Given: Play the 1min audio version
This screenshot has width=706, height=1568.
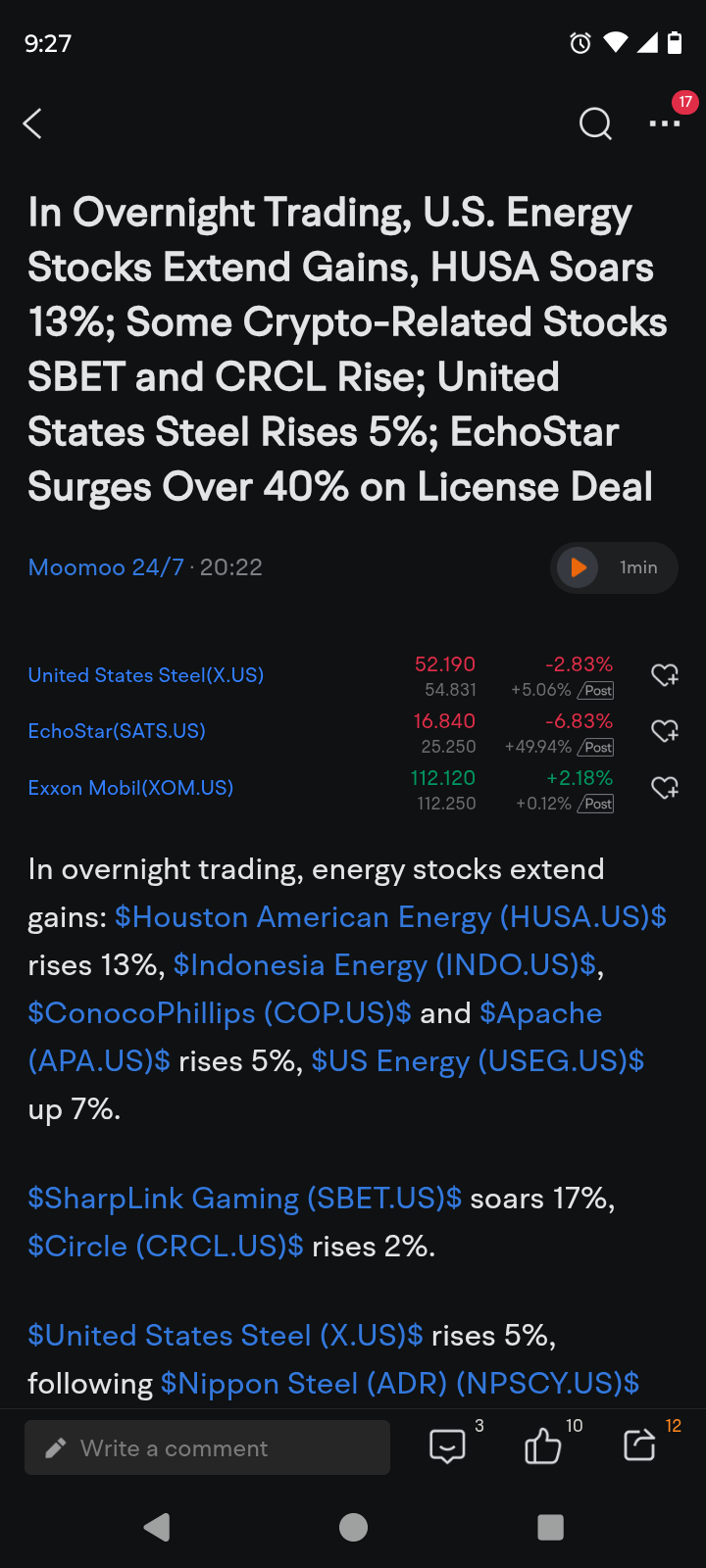Looking at the screenshot, I should pyautogui.click(x=614, y=567).
